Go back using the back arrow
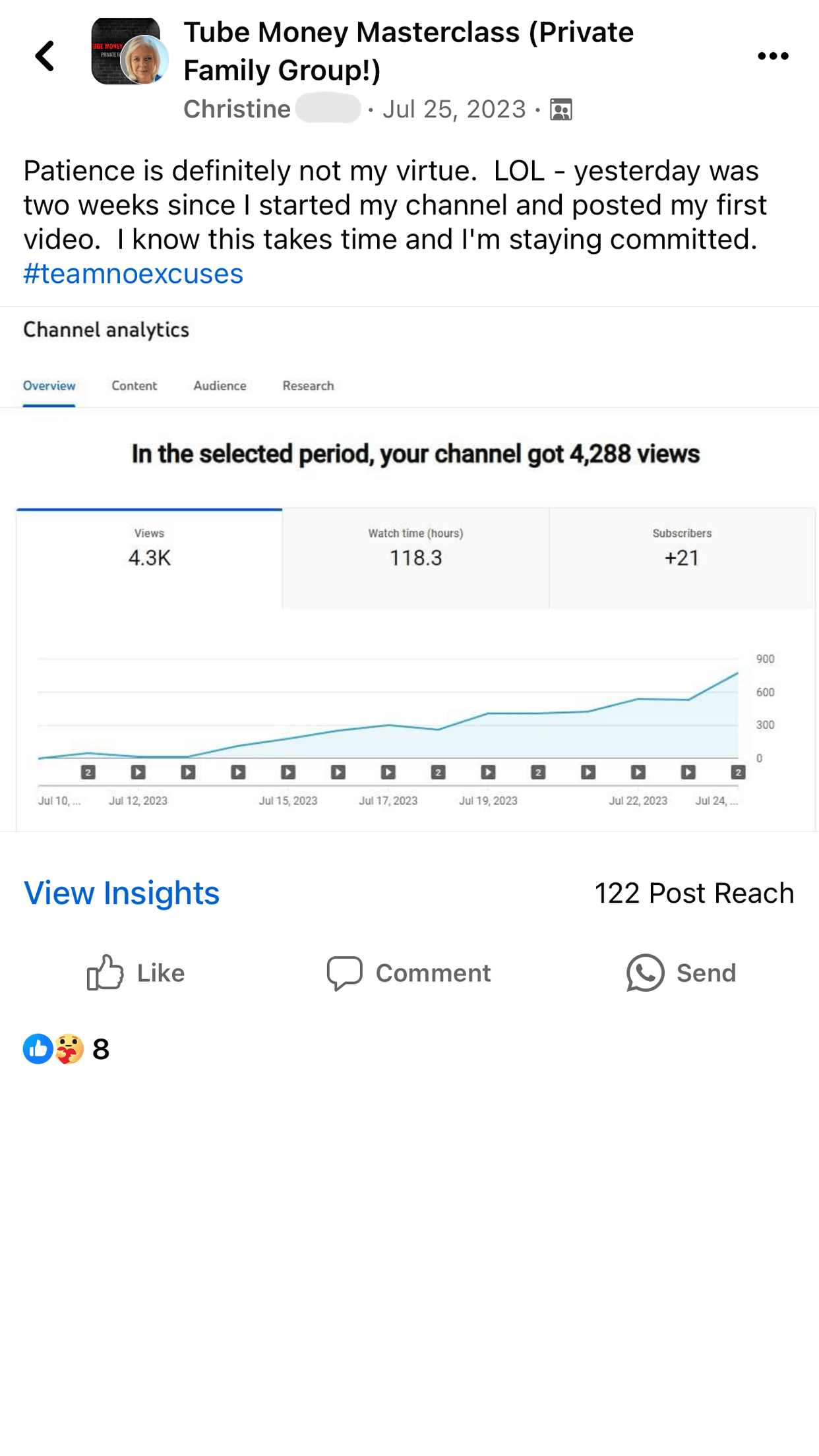Image resolution: width=819 pixels, height=1456 pixels. (45, 56)
